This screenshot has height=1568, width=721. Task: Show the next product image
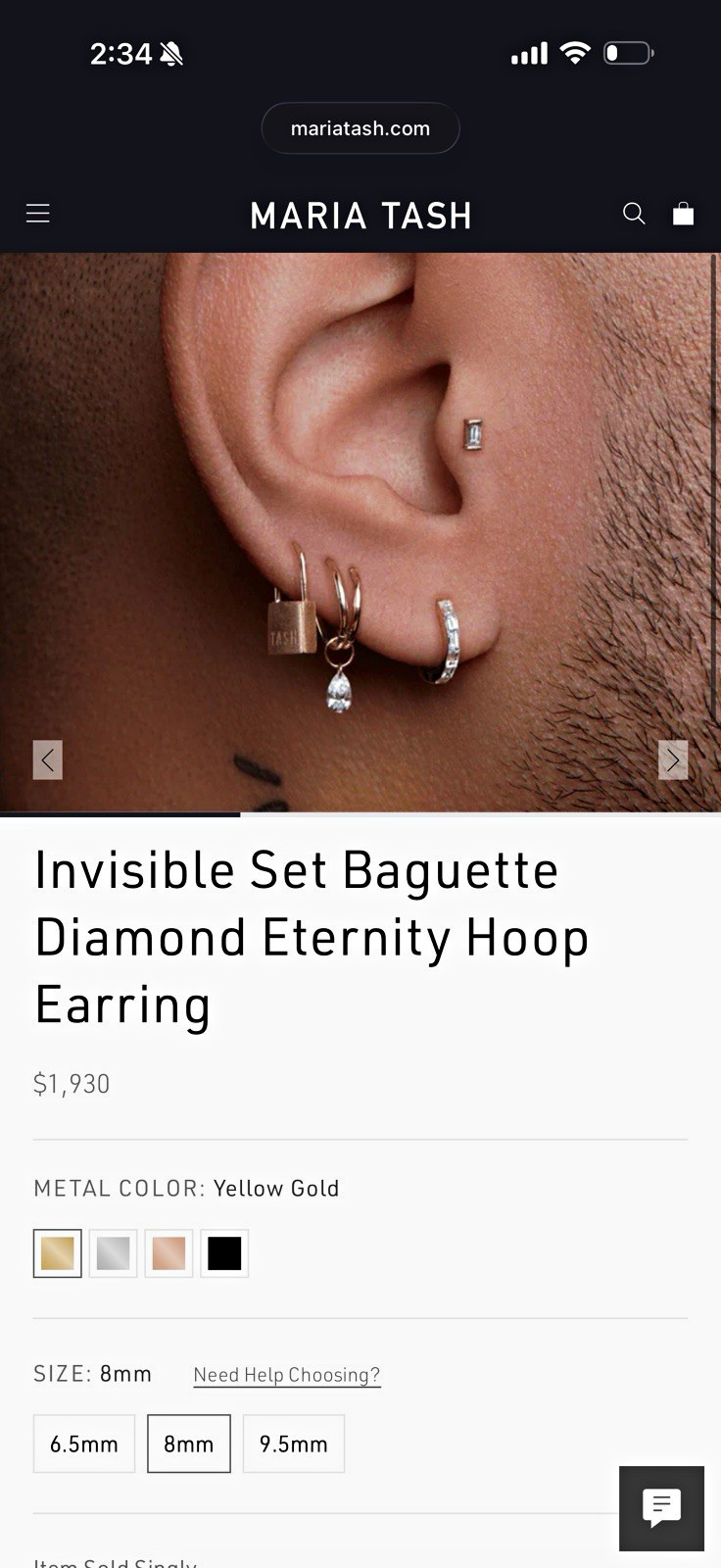tap(673, 759)
